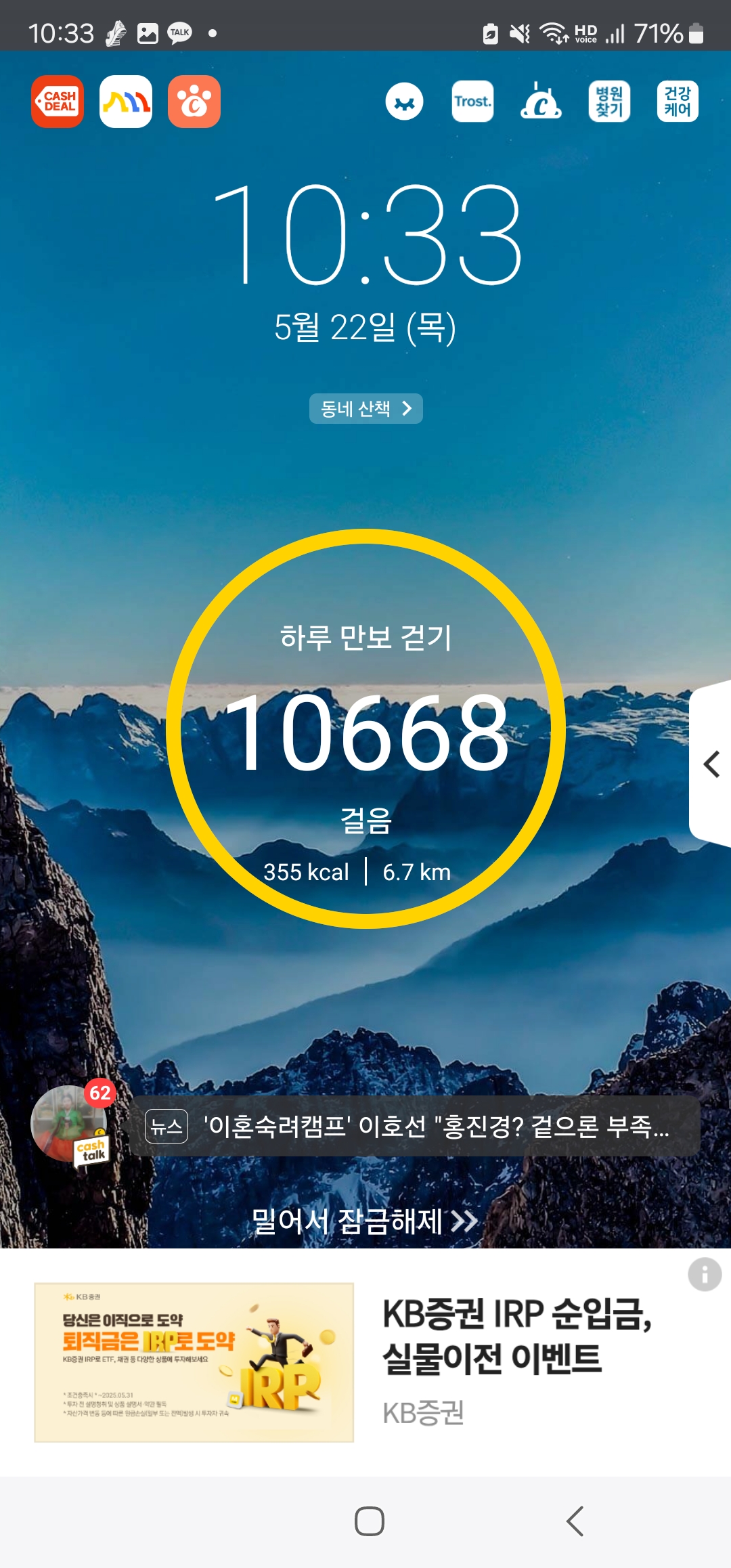
Task: View ad info icon
Action: (x=705, y=1275)
